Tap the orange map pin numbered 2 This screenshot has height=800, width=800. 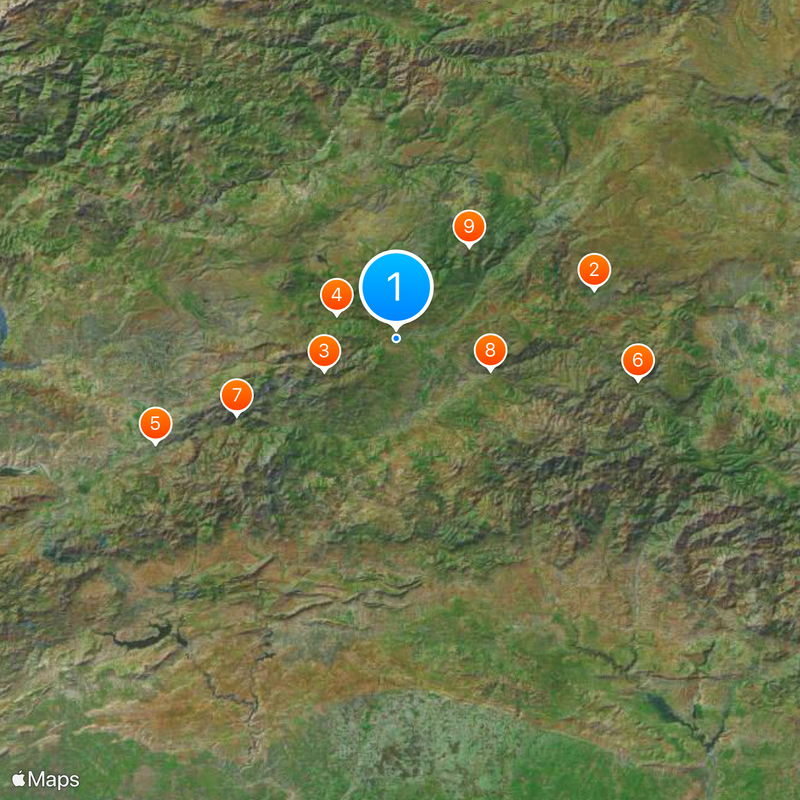coord(594,270)
